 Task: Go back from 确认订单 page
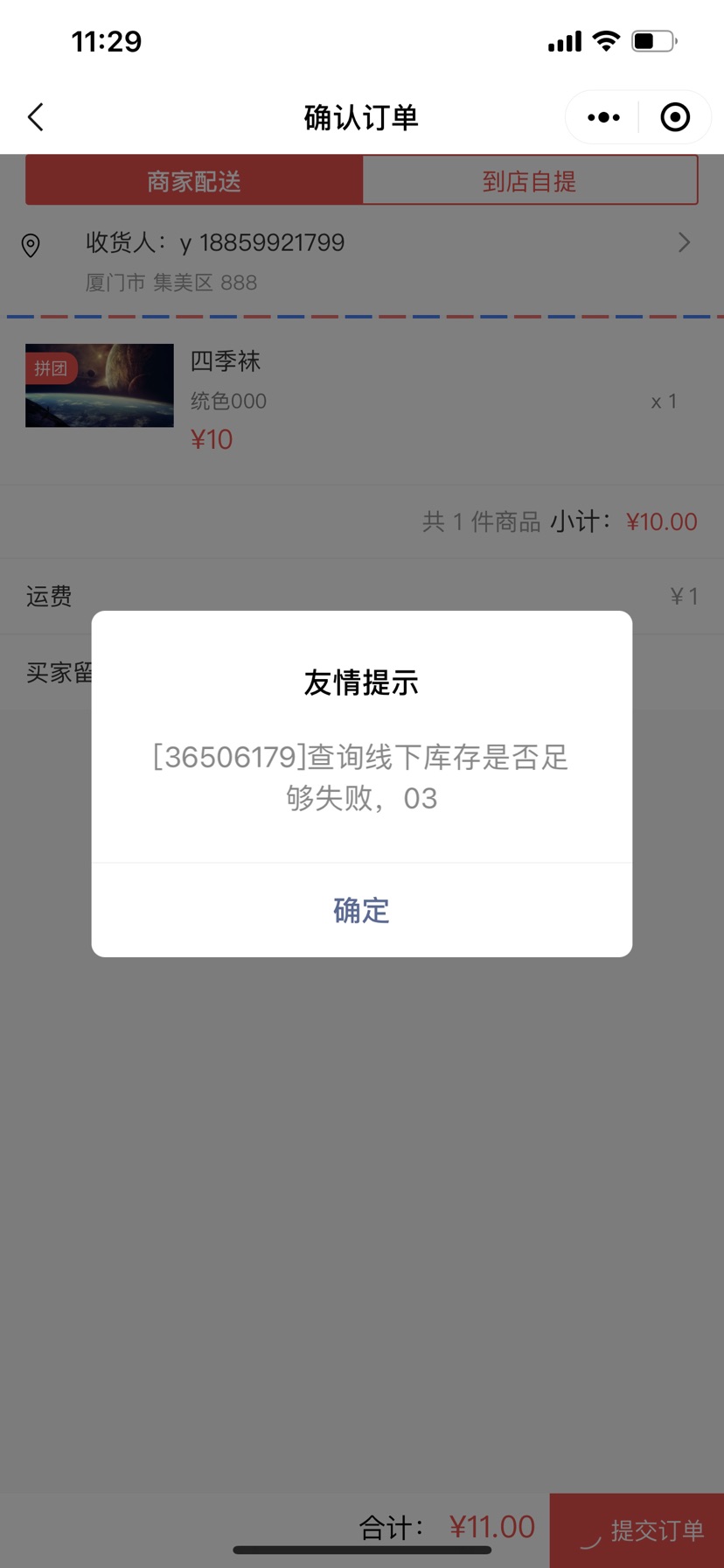(36, 117)
